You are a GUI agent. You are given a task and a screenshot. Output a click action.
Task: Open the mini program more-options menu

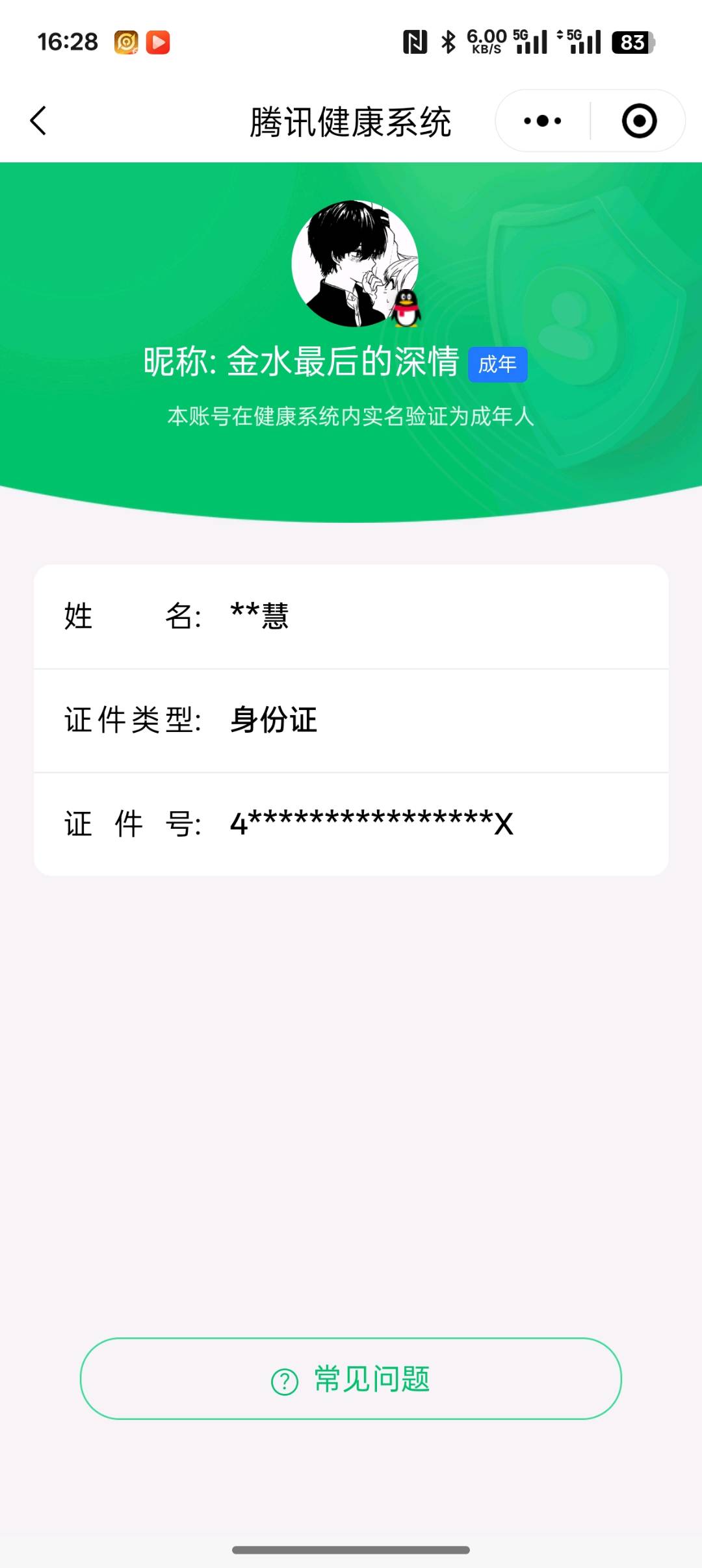(x=543, y=121)
